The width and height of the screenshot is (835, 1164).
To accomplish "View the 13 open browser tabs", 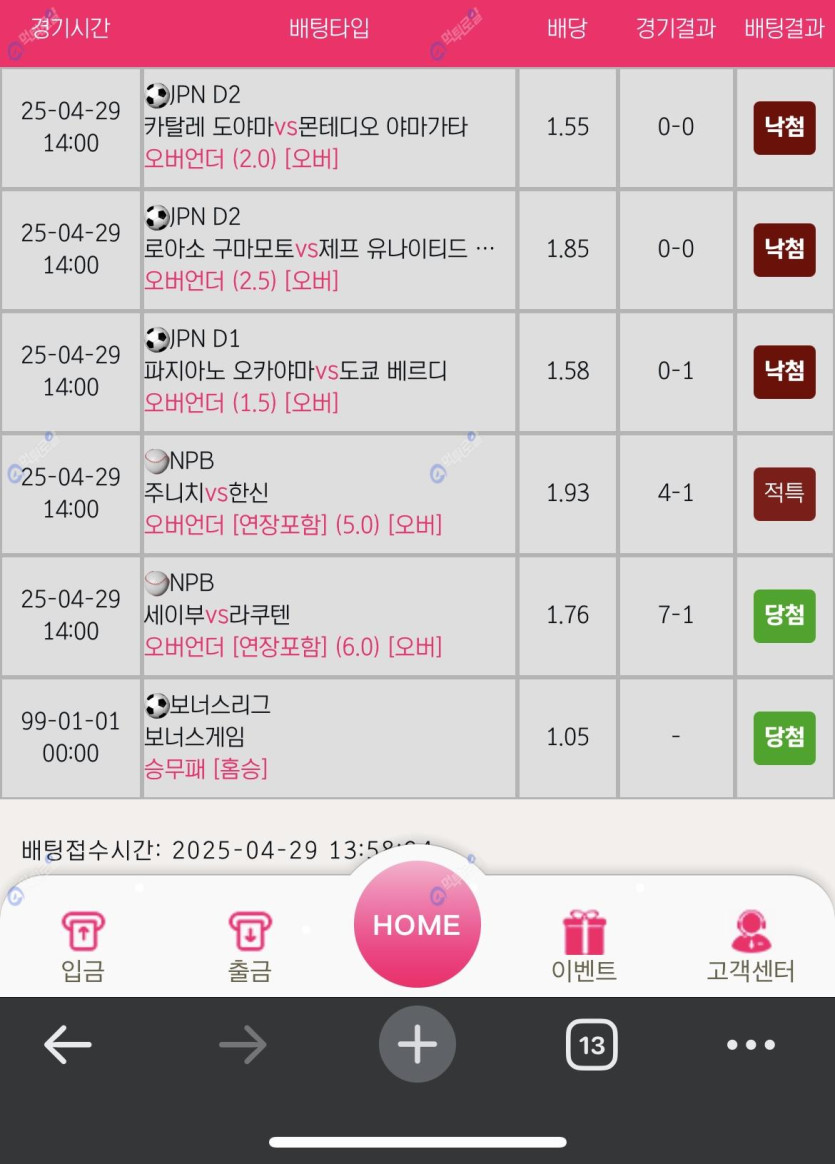I will point(592,1045).
